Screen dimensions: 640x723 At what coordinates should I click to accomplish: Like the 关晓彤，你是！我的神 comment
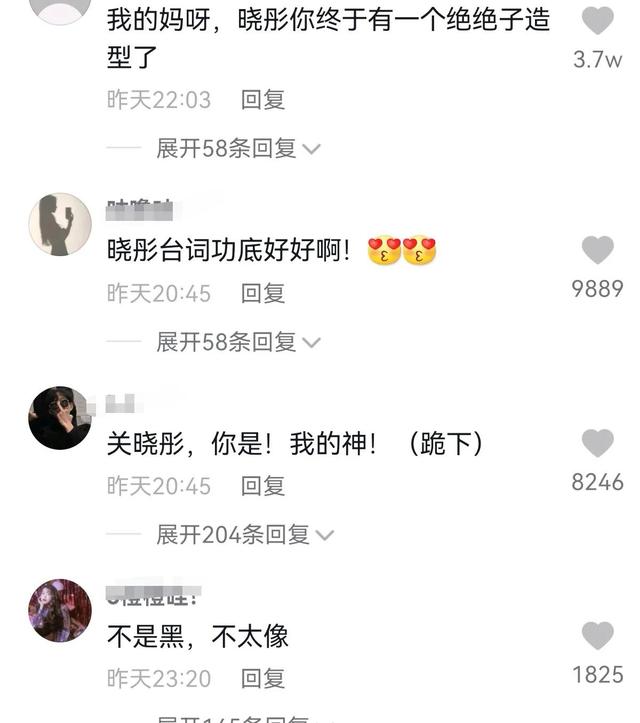click(598, 443)
